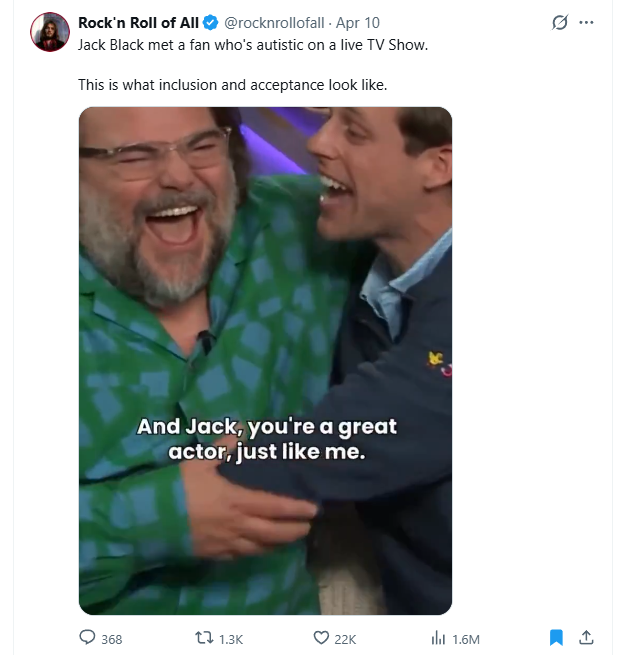Tap the Grok explain icon
618x655 pixels.
[560, 23]
